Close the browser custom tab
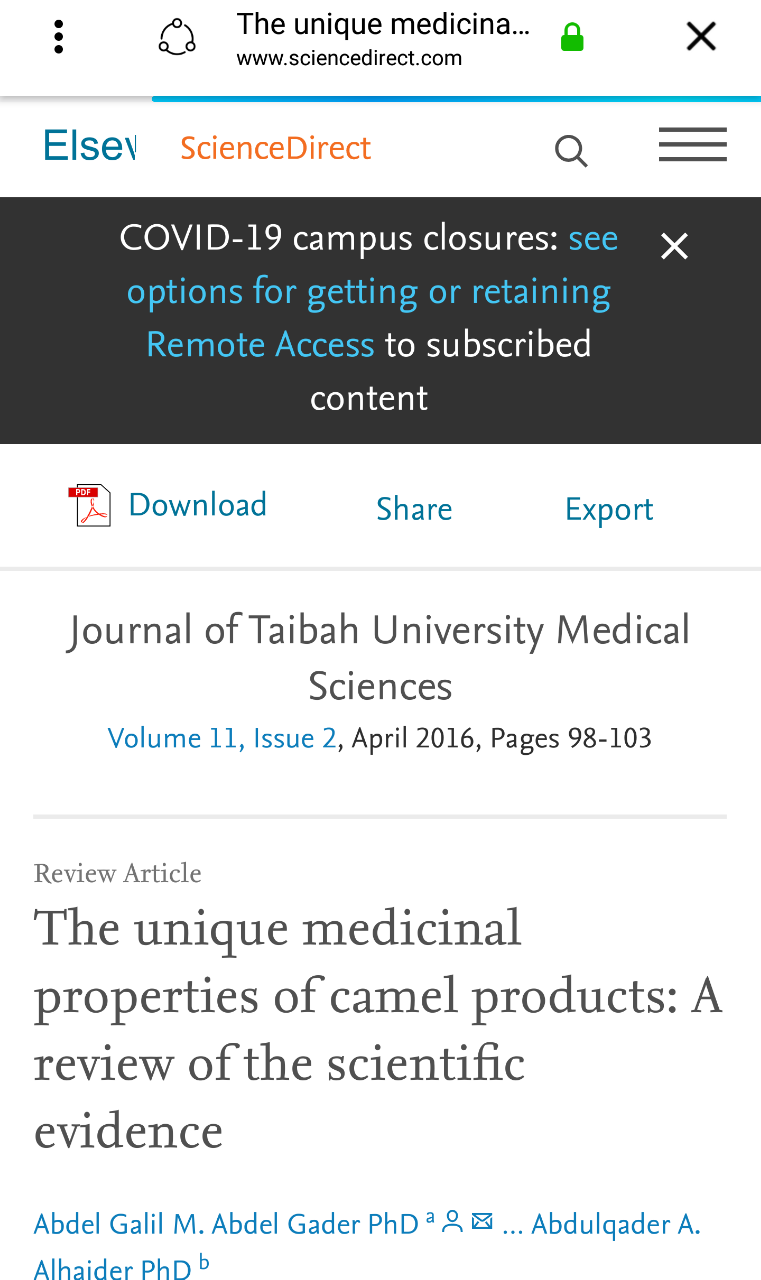This screenshot has height=1280, width=761. tap(701, 37)
